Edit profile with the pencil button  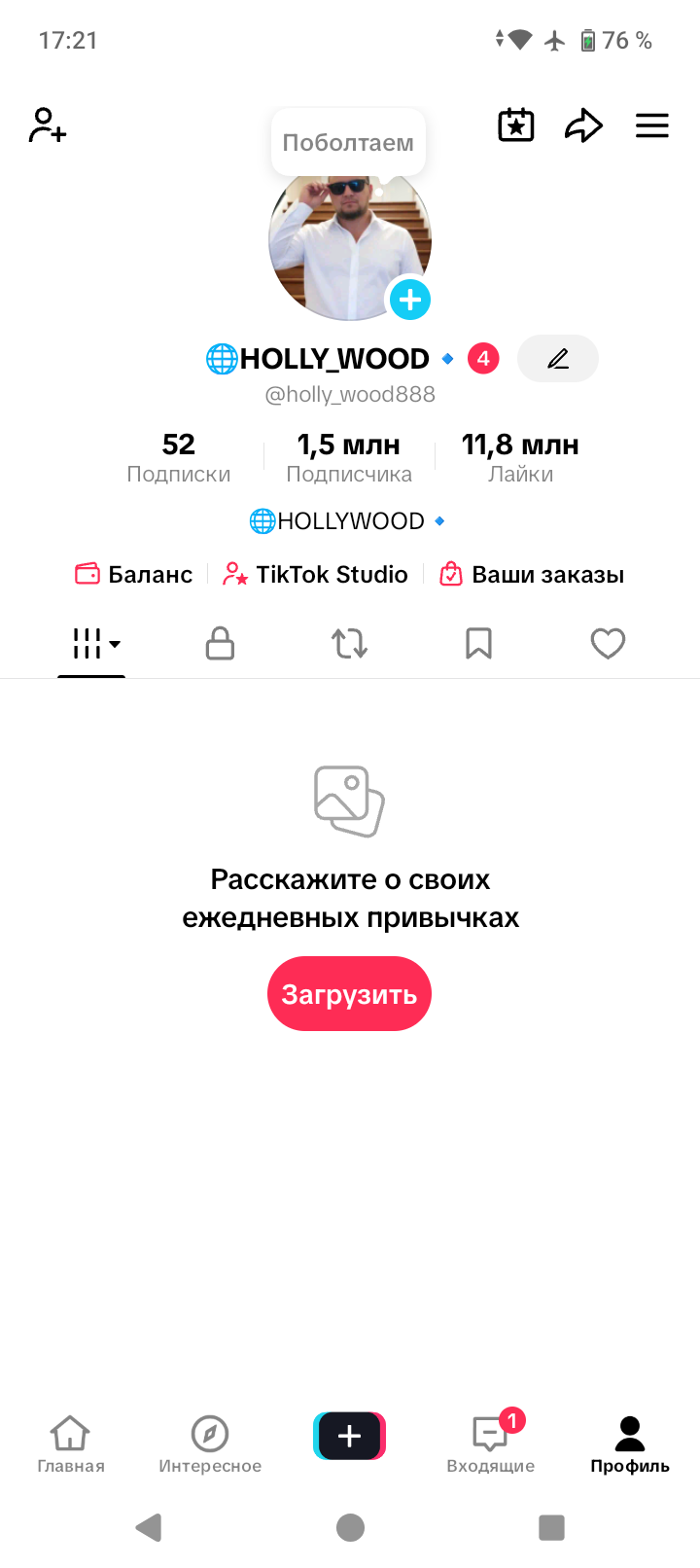557,359
